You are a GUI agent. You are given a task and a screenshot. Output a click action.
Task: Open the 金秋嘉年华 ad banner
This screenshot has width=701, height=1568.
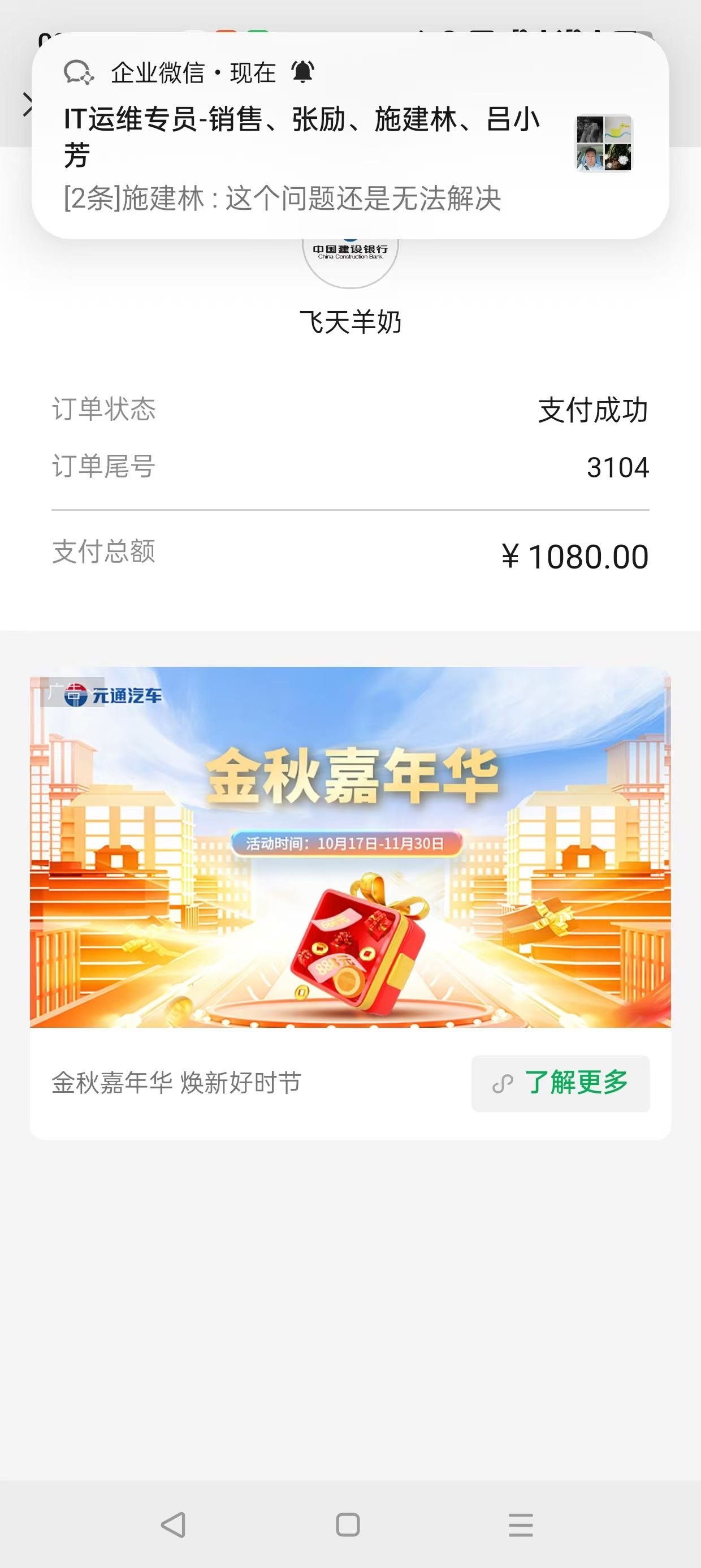(350, 847)
